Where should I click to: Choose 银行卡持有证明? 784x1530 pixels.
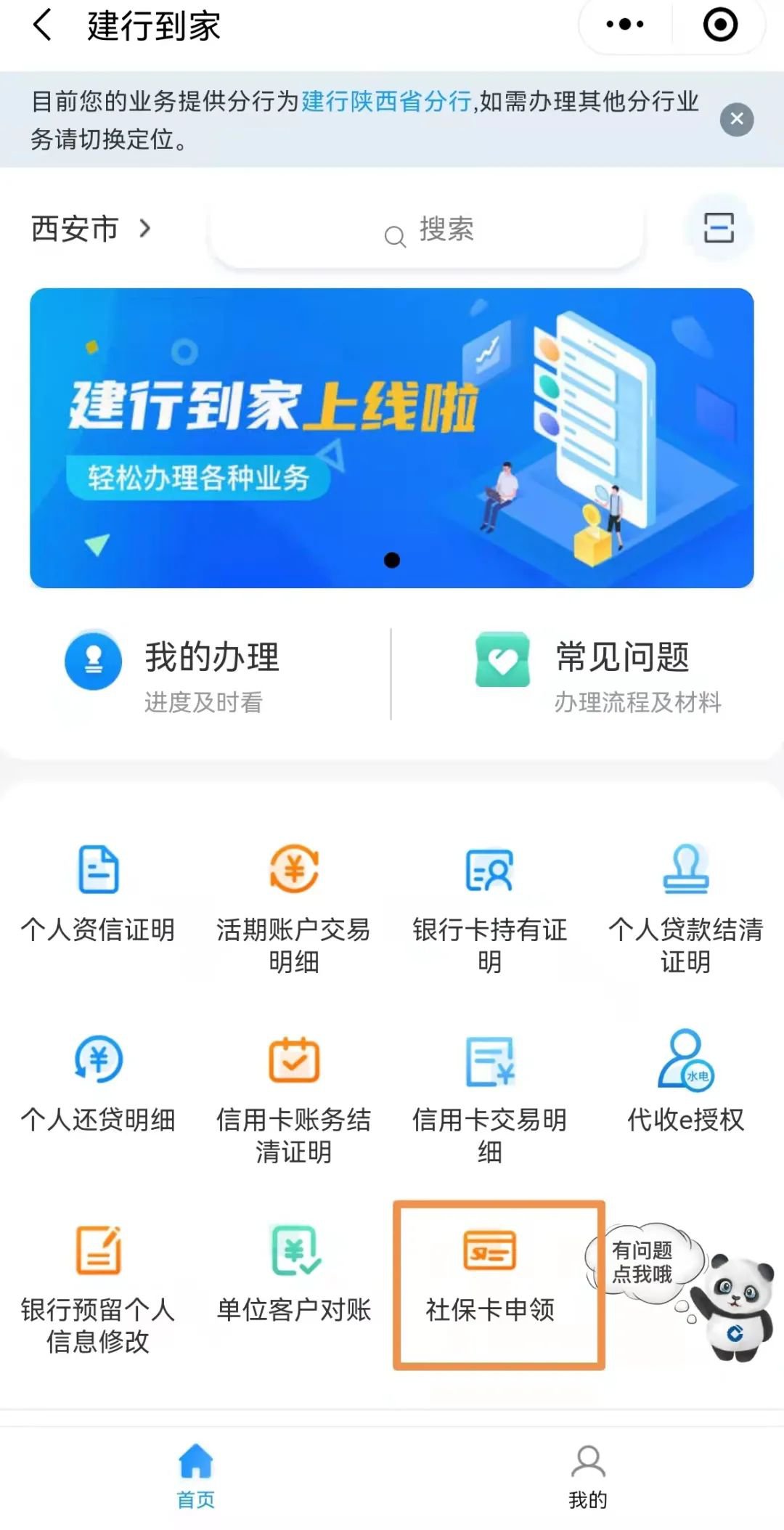coord(490,908)
